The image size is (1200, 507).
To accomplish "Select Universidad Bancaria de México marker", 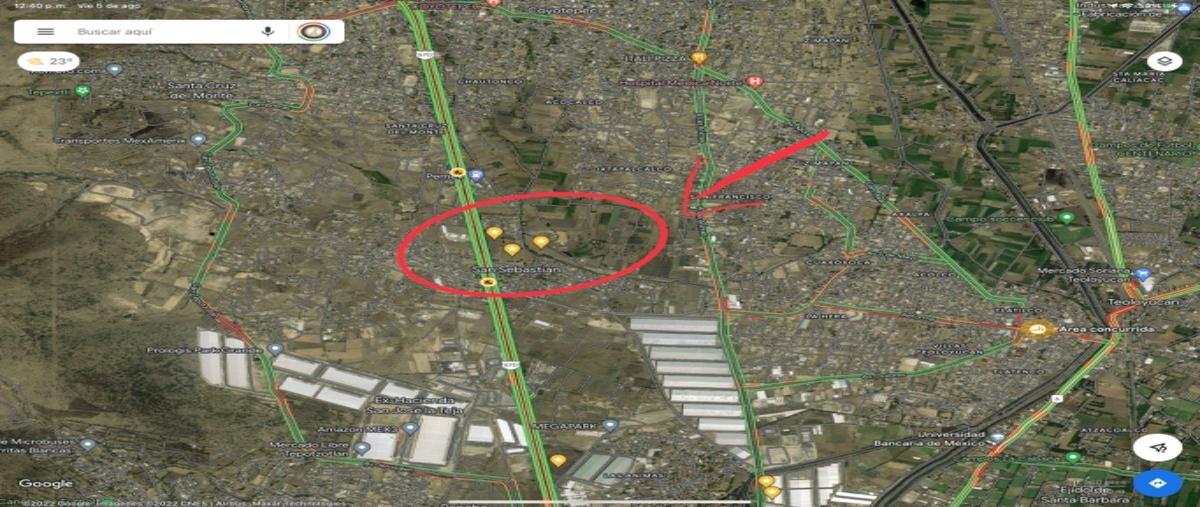I will pos(996,437).
